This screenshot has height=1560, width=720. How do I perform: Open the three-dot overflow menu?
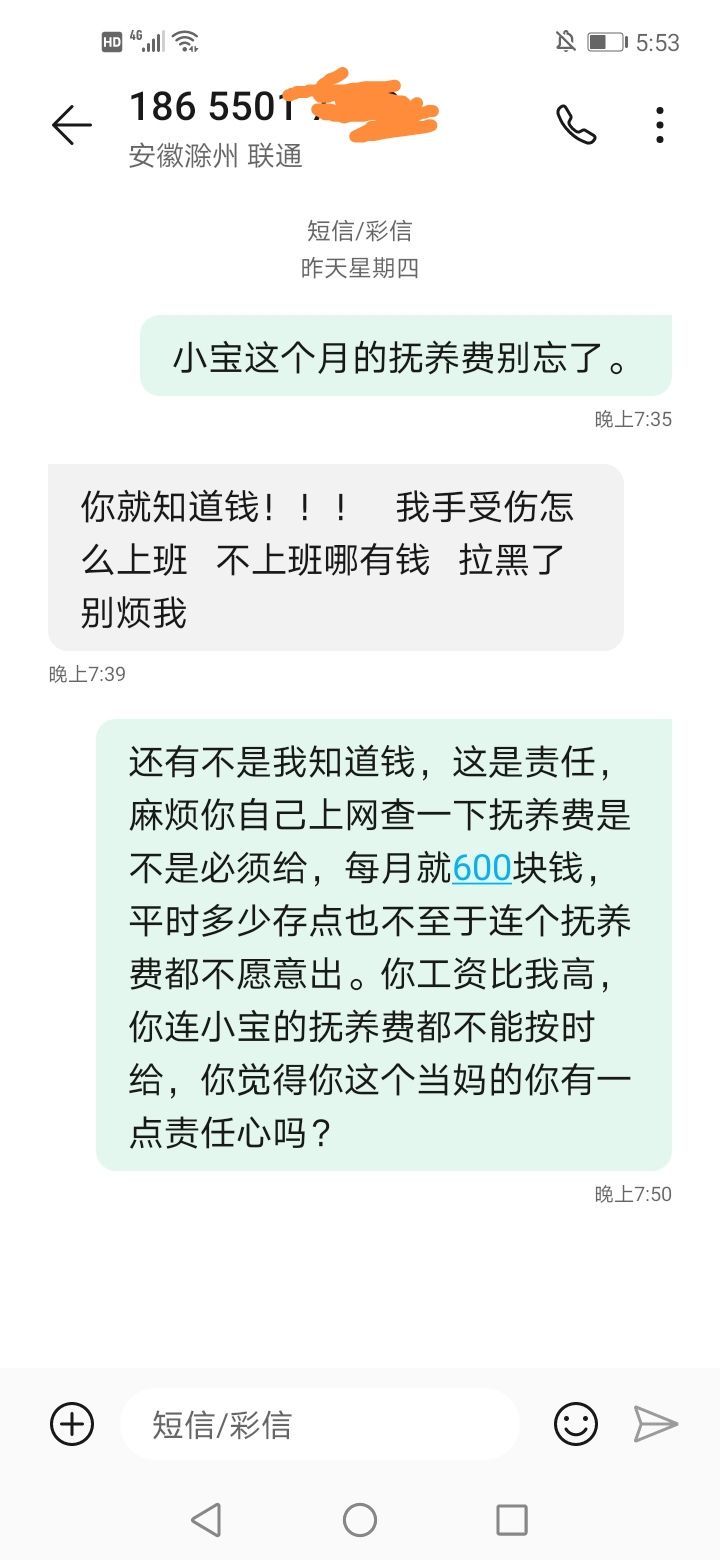660,125
